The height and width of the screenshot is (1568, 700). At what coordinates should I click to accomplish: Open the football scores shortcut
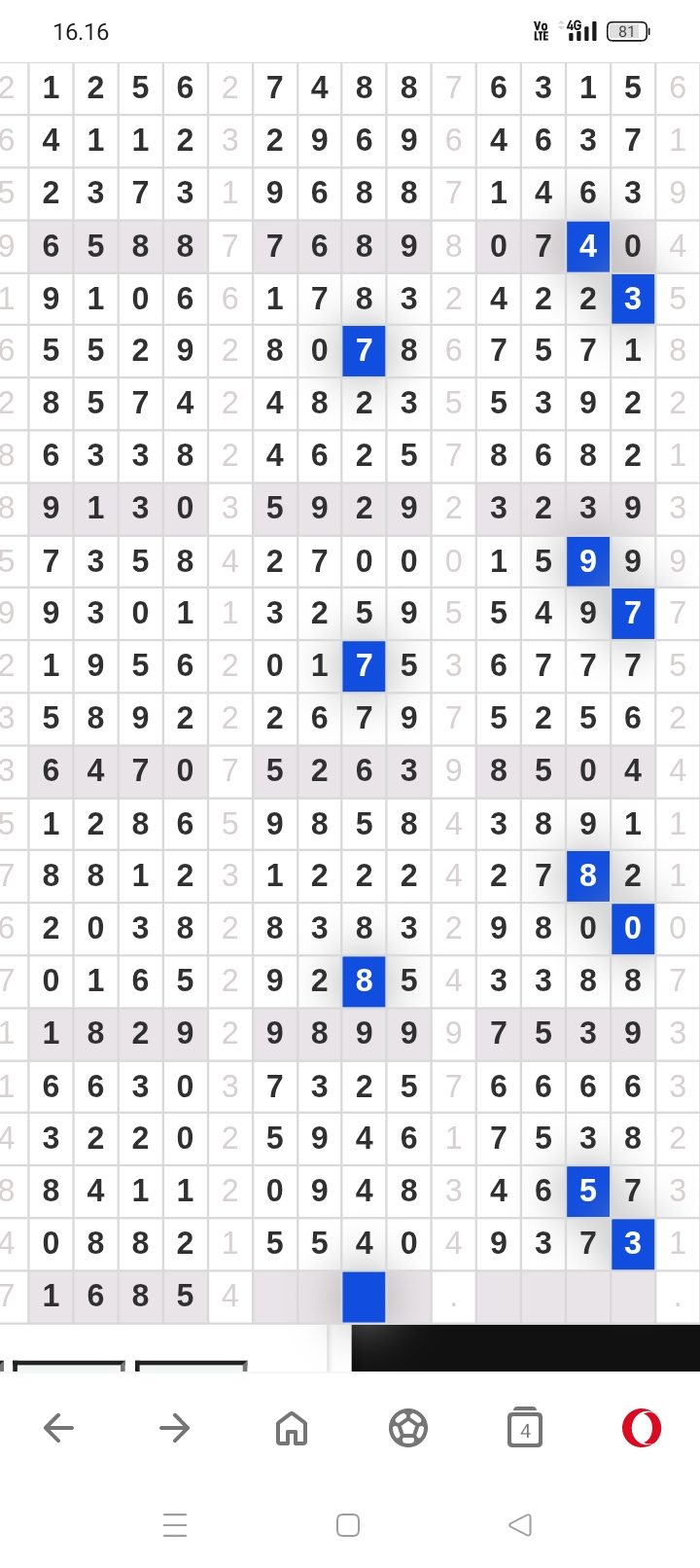click(408, 1428)
